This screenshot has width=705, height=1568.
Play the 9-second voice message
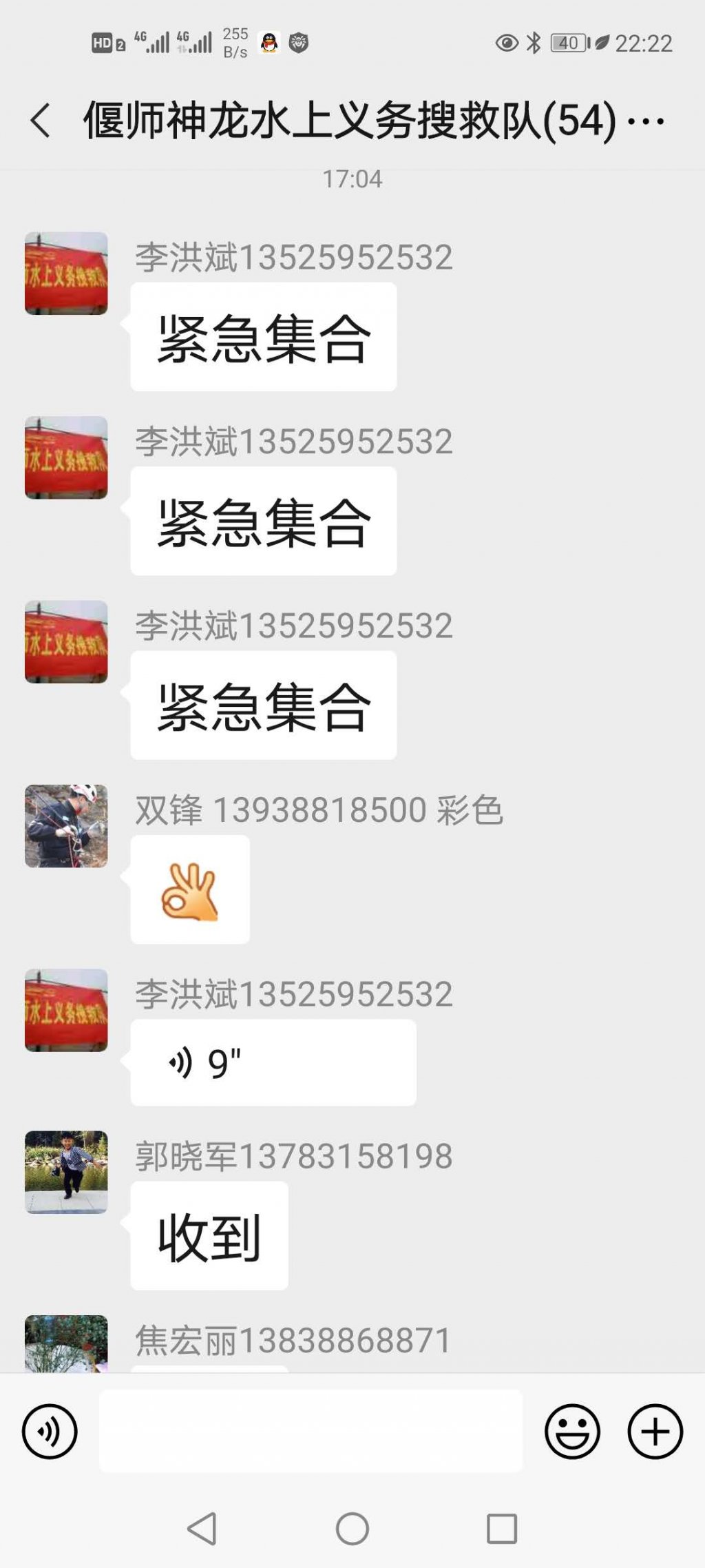tap(273, 1062)
